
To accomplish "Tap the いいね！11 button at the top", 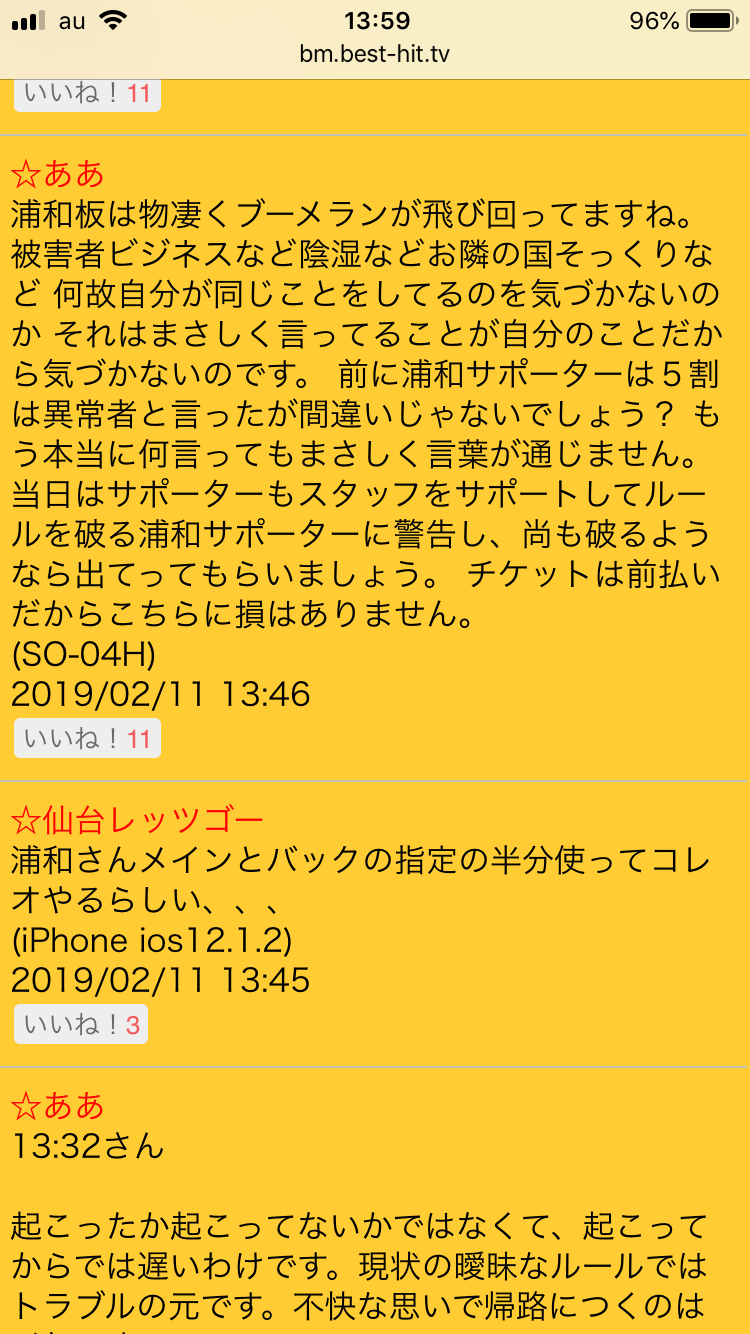I will [x=87, y=95].
